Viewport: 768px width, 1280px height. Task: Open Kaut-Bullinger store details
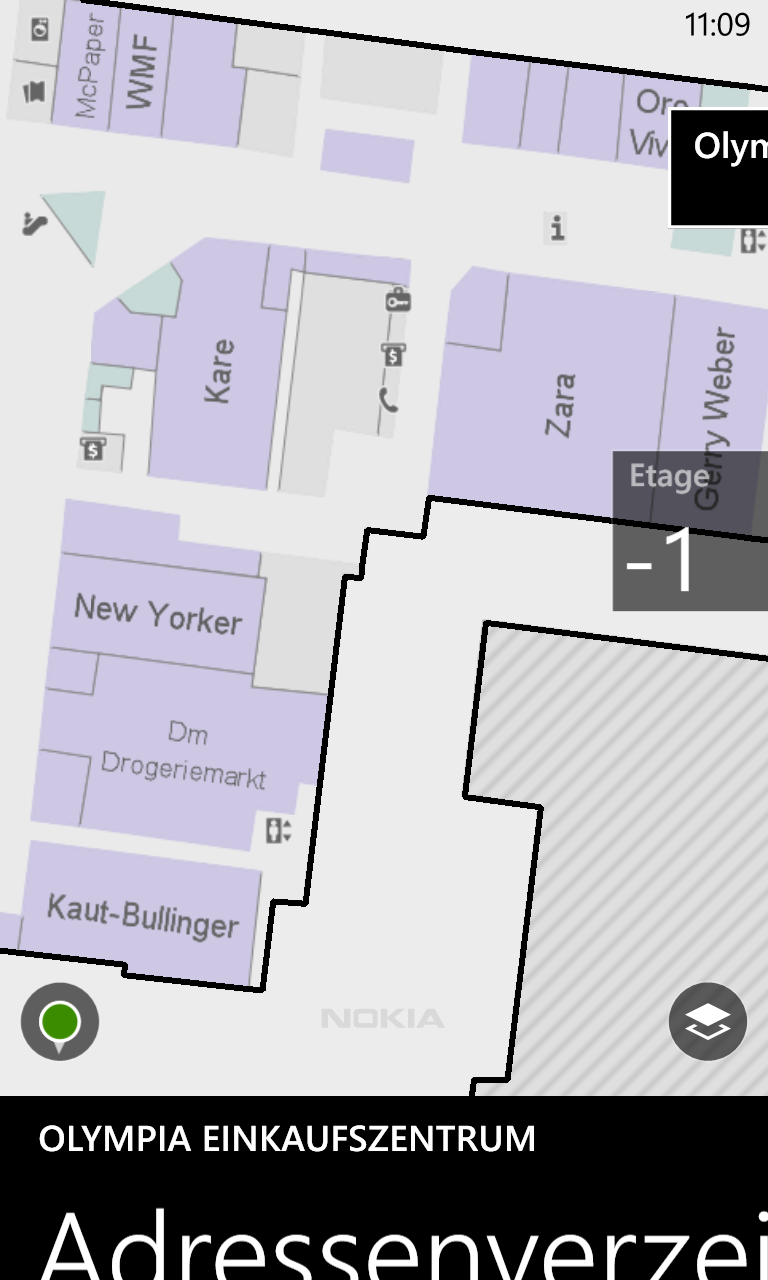(143, 918)
